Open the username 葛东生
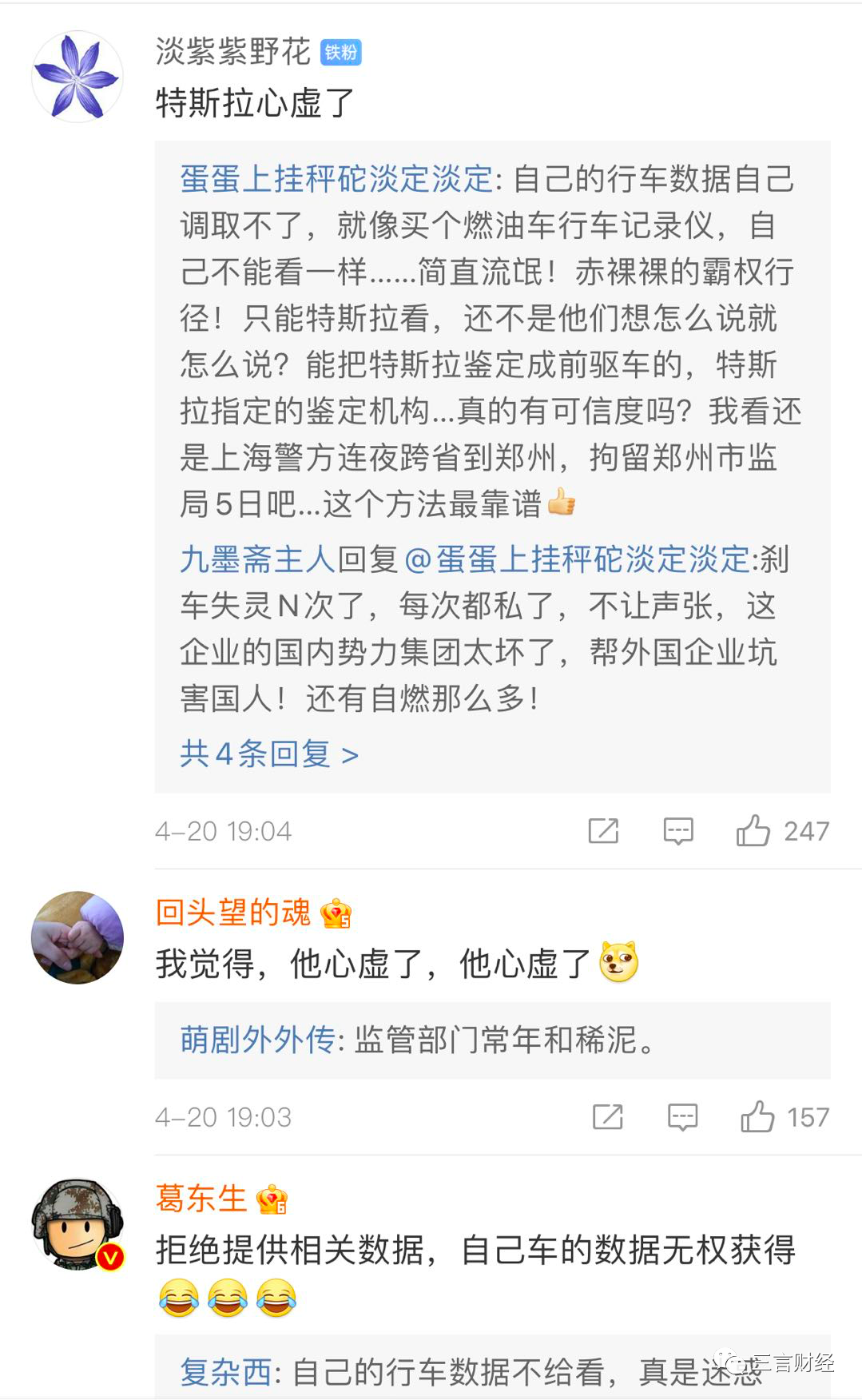862x1400 pixels. pyautogui.click(x=201, y=1198)
